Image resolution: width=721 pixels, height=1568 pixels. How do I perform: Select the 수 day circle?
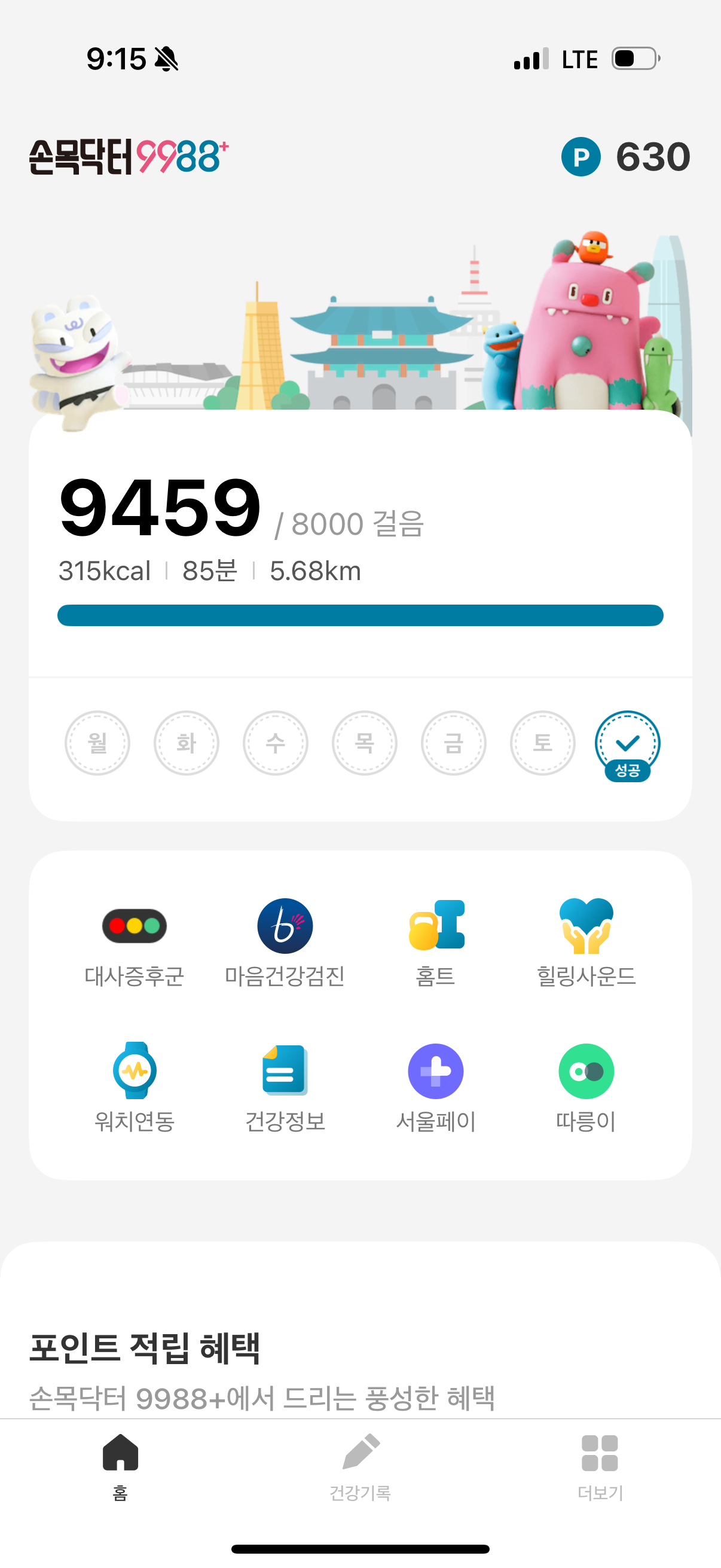pyautogui.click(x=276, y=743)
